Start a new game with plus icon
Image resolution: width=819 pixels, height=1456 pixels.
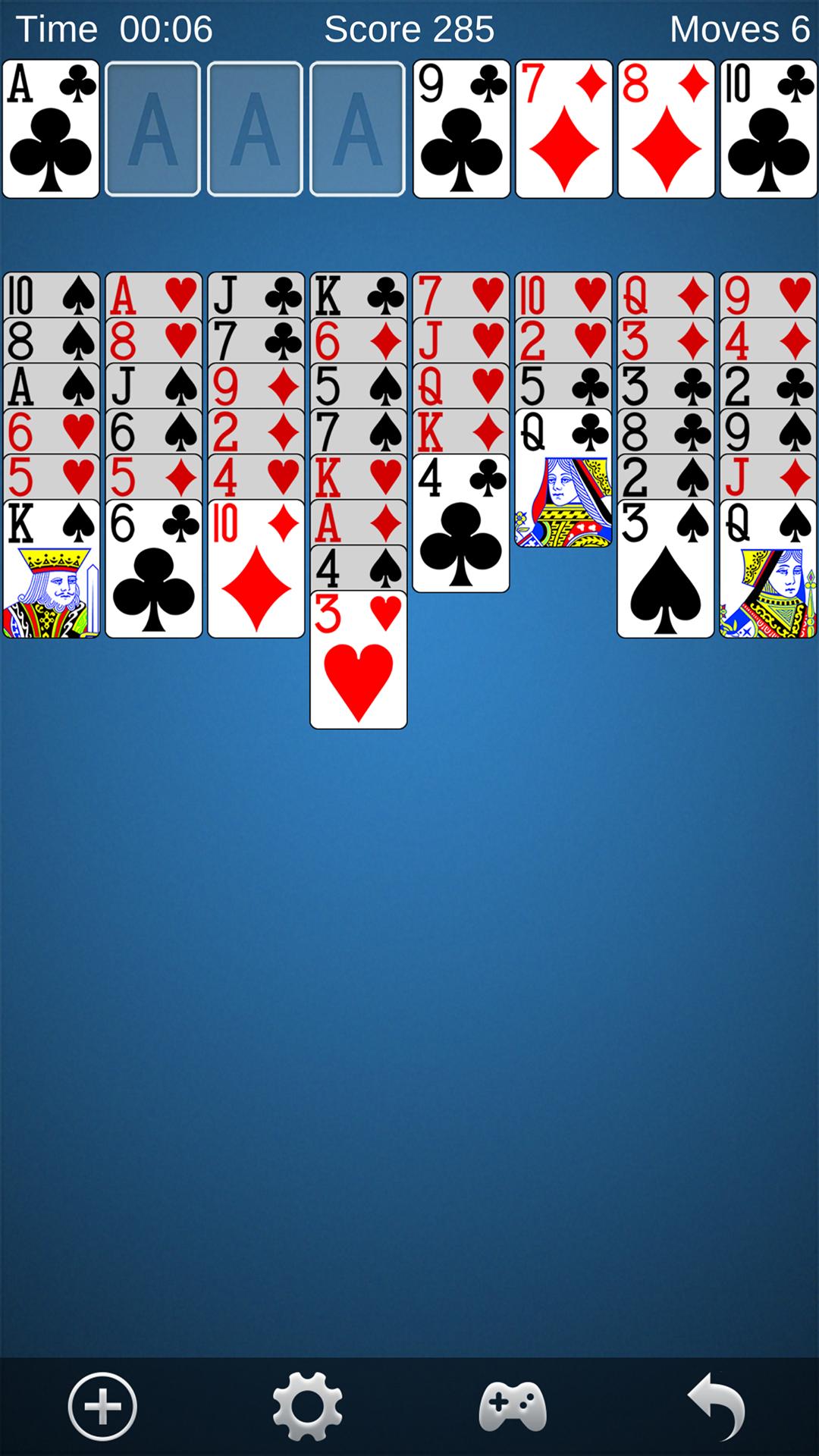[102, 1407]
